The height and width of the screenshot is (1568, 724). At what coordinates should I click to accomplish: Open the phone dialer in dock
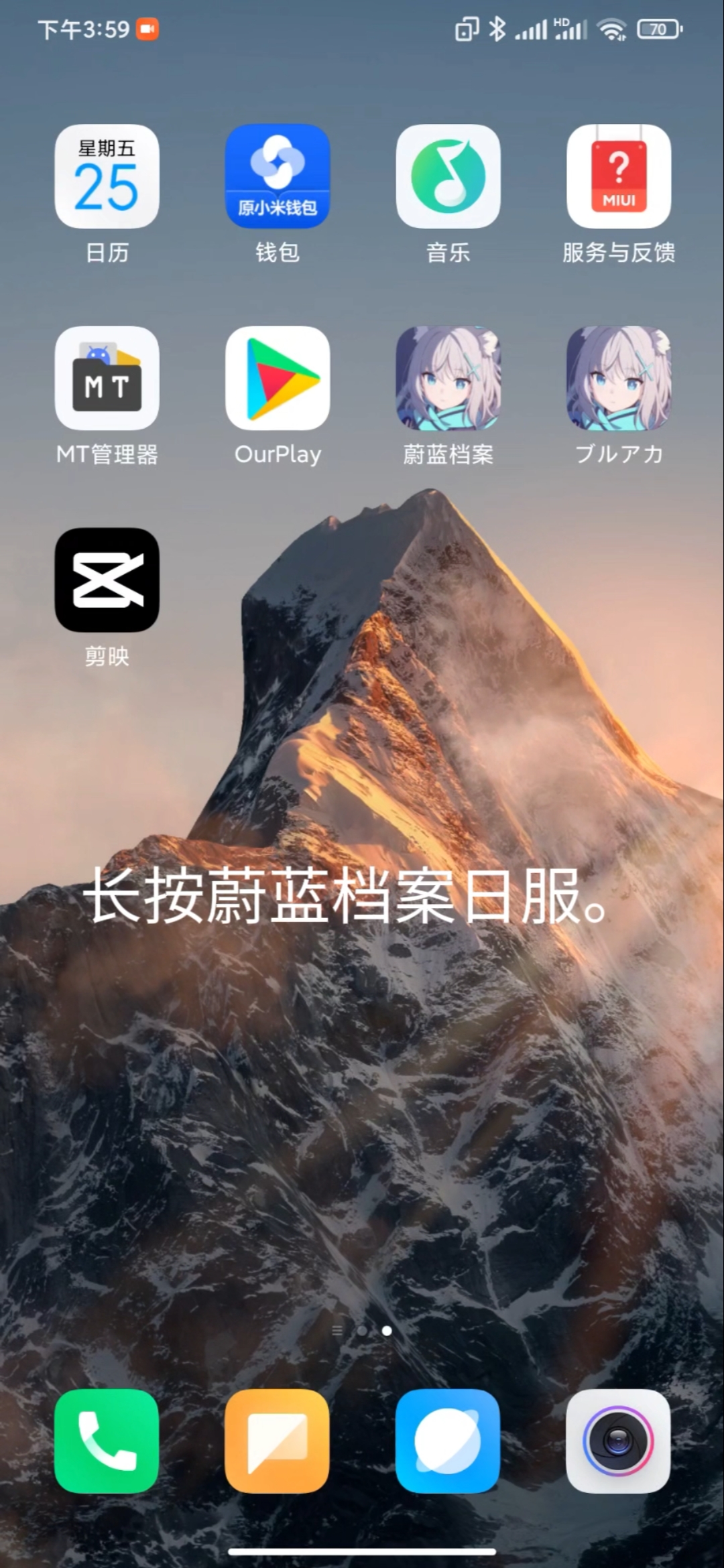(107, 1441)
